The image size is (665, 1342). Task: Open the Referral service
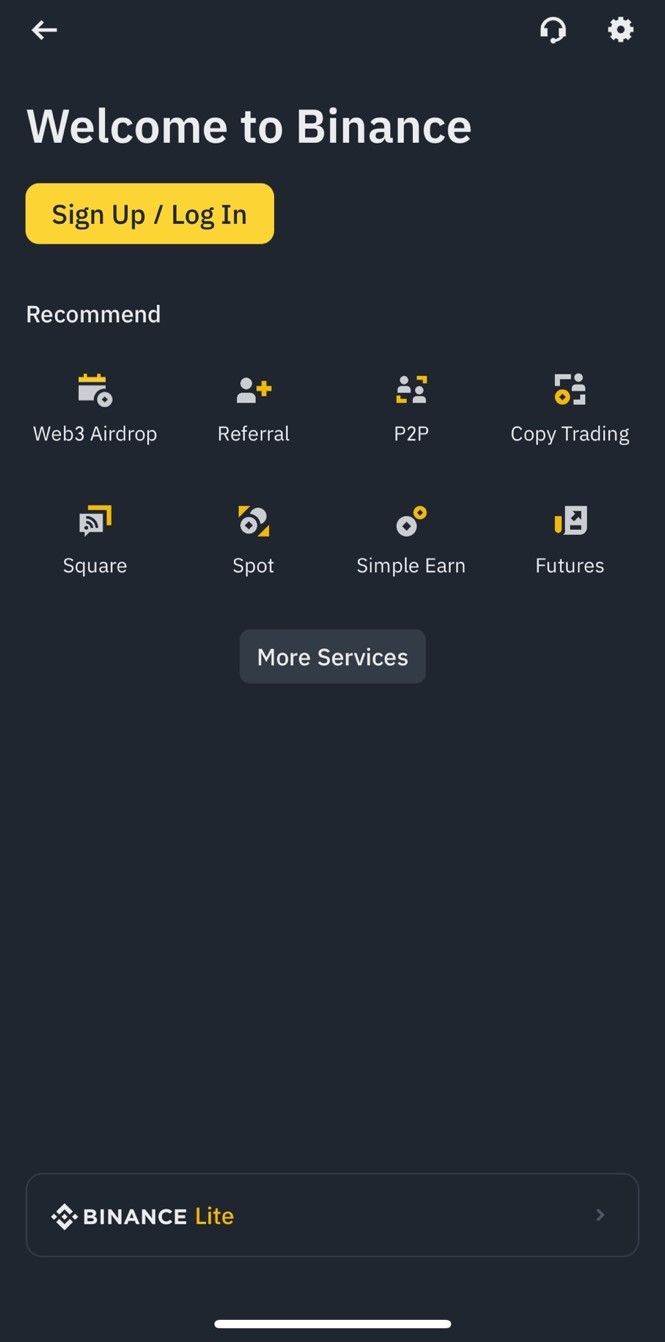(254, 409)
